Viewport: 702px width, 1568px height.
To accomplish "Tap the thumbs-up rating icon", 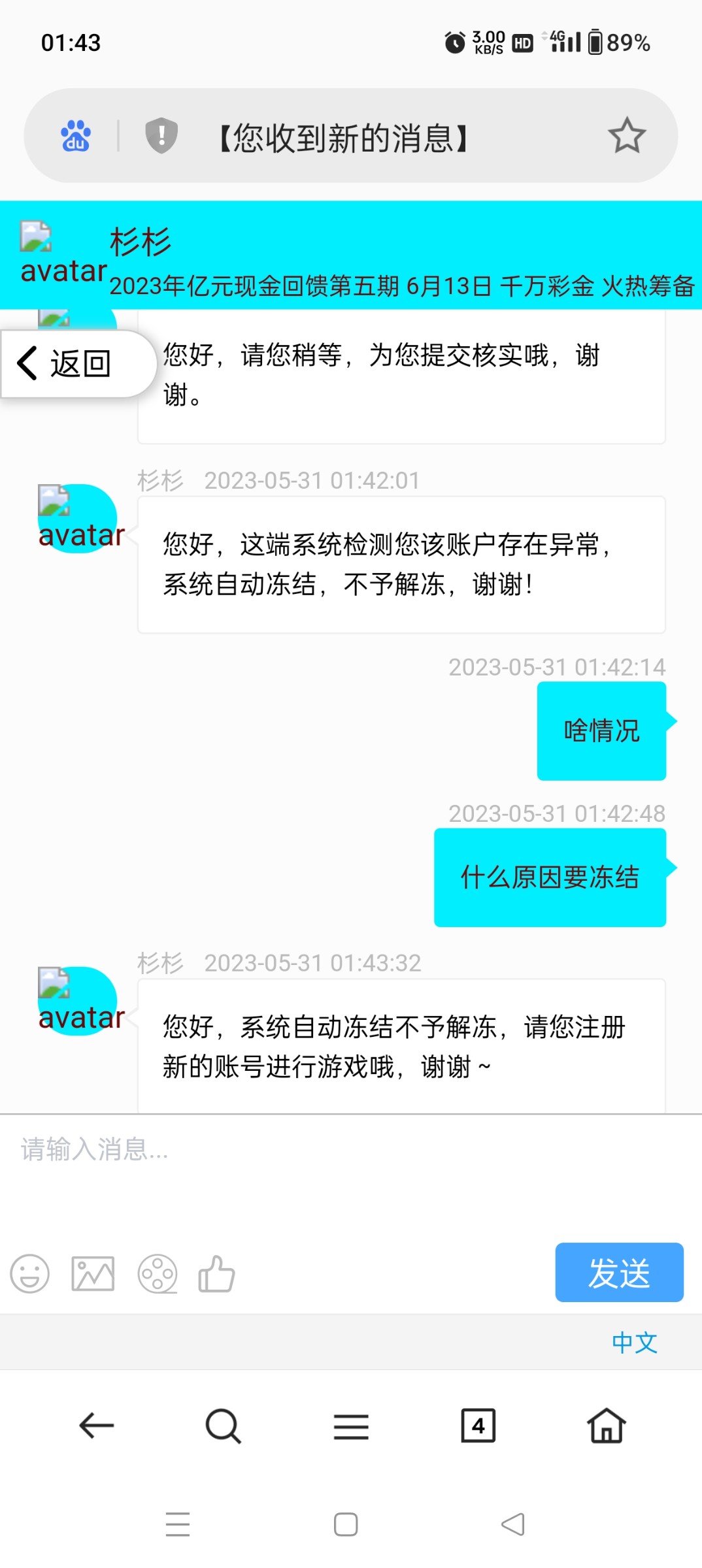I will tap(216, 1273).
